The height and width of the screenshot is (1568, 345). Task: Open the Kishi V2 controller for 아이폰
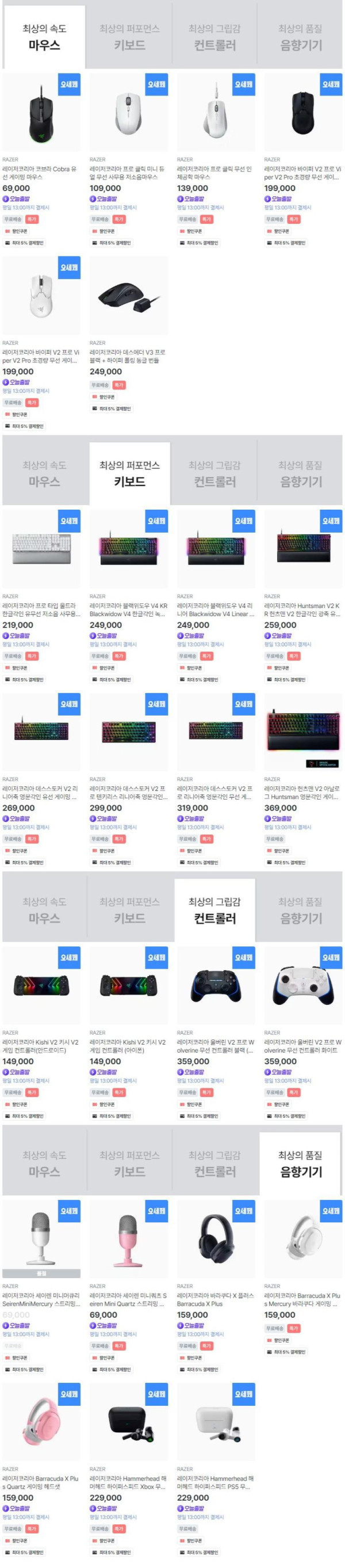click(128, 986)
